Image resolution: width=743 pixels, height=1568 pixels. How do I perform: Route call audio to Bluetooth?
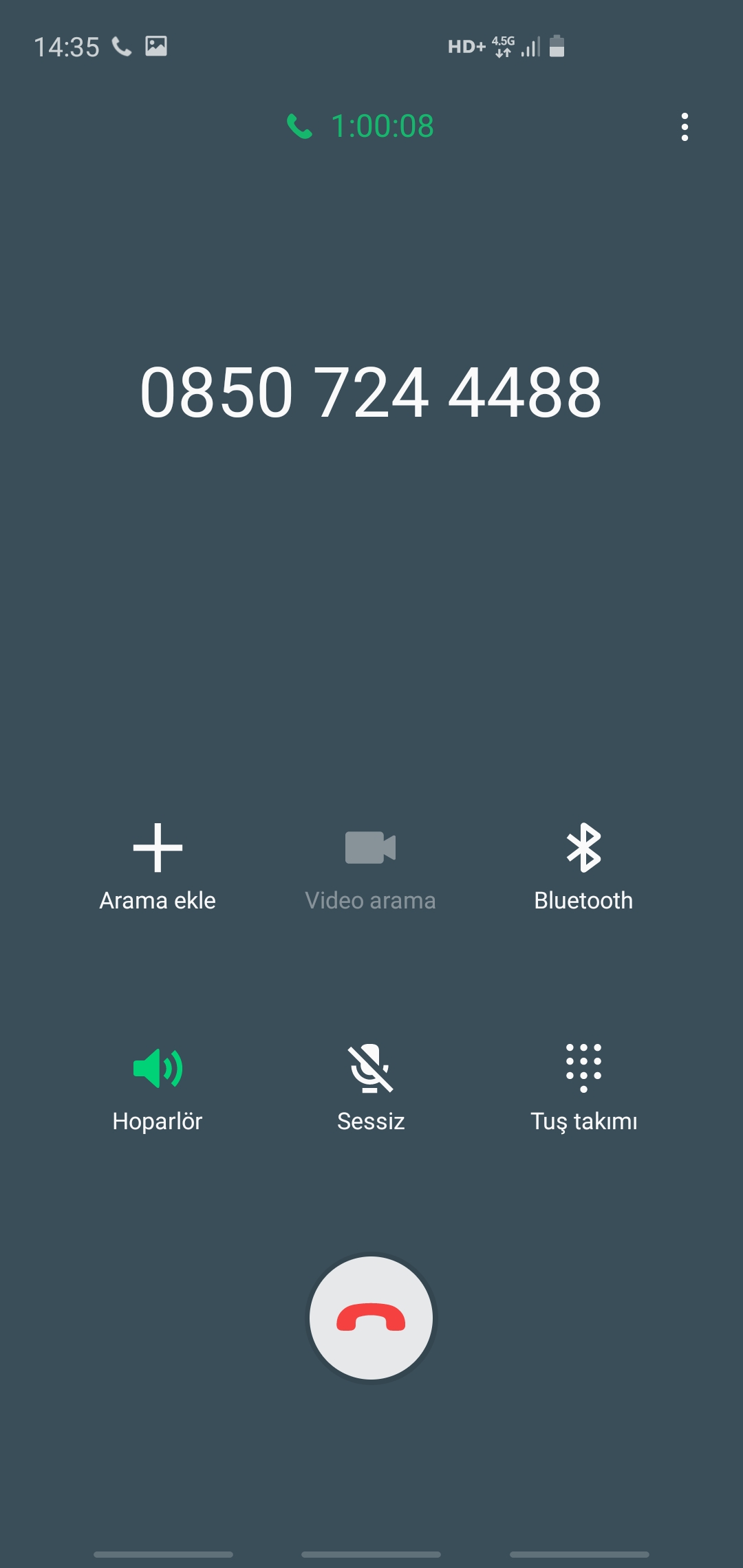pos(583,868)
